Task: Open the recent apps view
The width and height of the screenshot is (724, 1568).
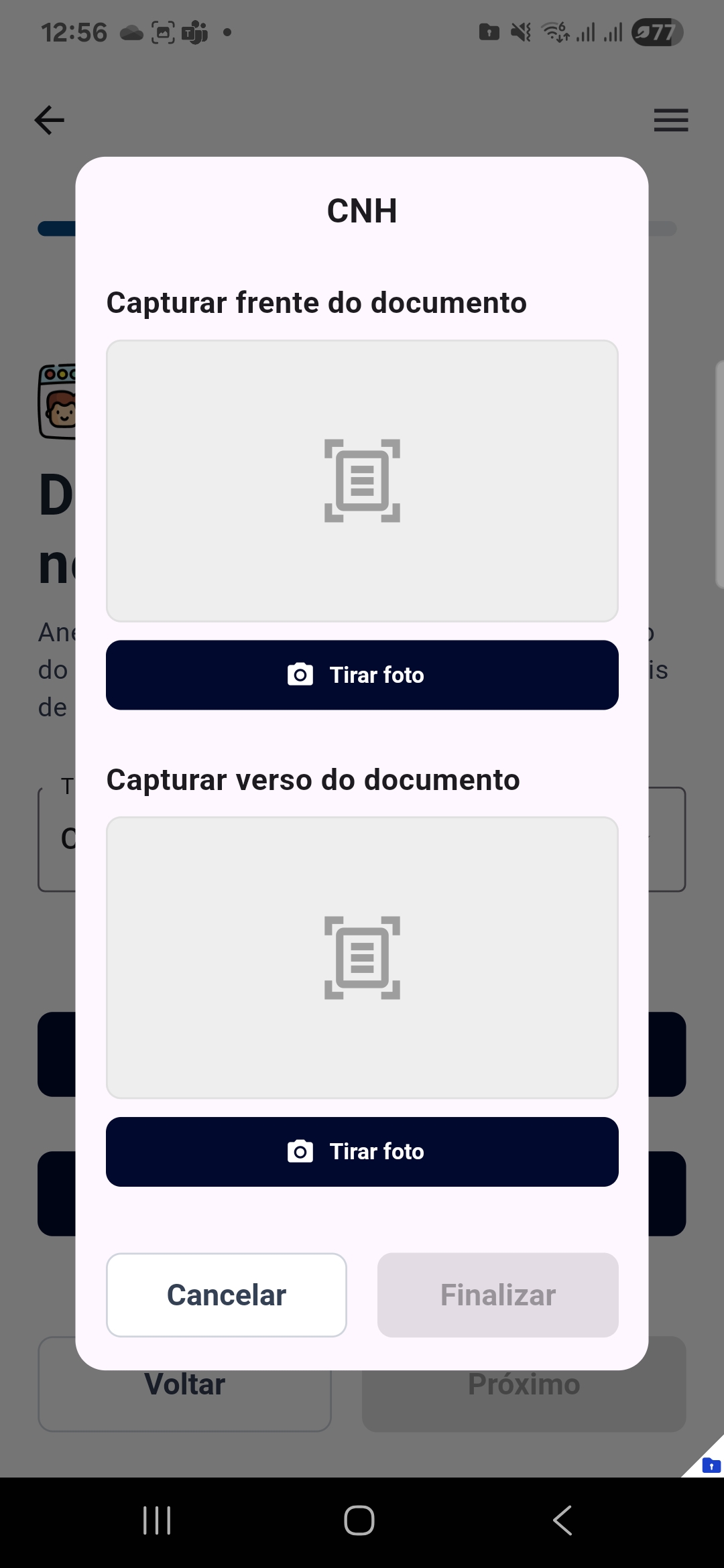Action: (x=158, y=1520)
